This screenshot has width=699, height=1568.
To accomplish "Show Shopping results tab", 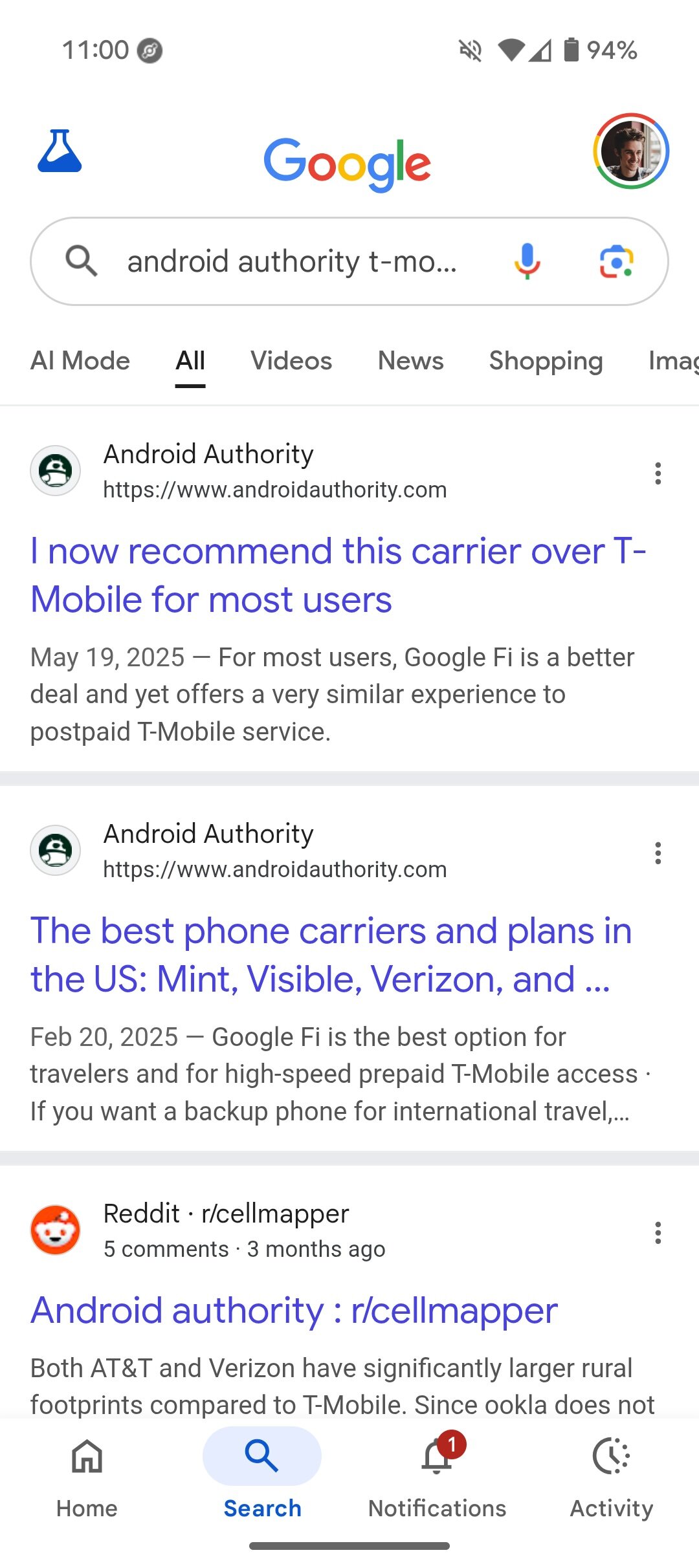I will pos(546,361).
